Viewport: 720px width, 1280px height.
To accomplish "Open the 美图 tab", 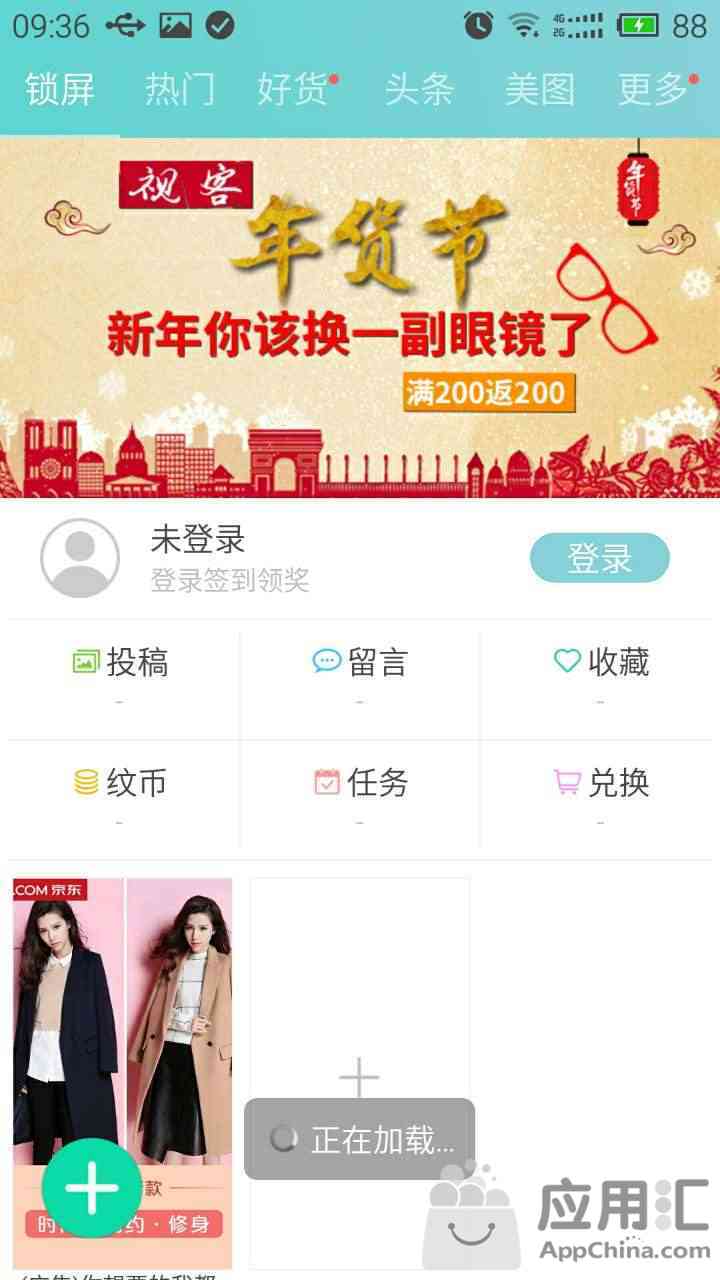I will [540, 90].
